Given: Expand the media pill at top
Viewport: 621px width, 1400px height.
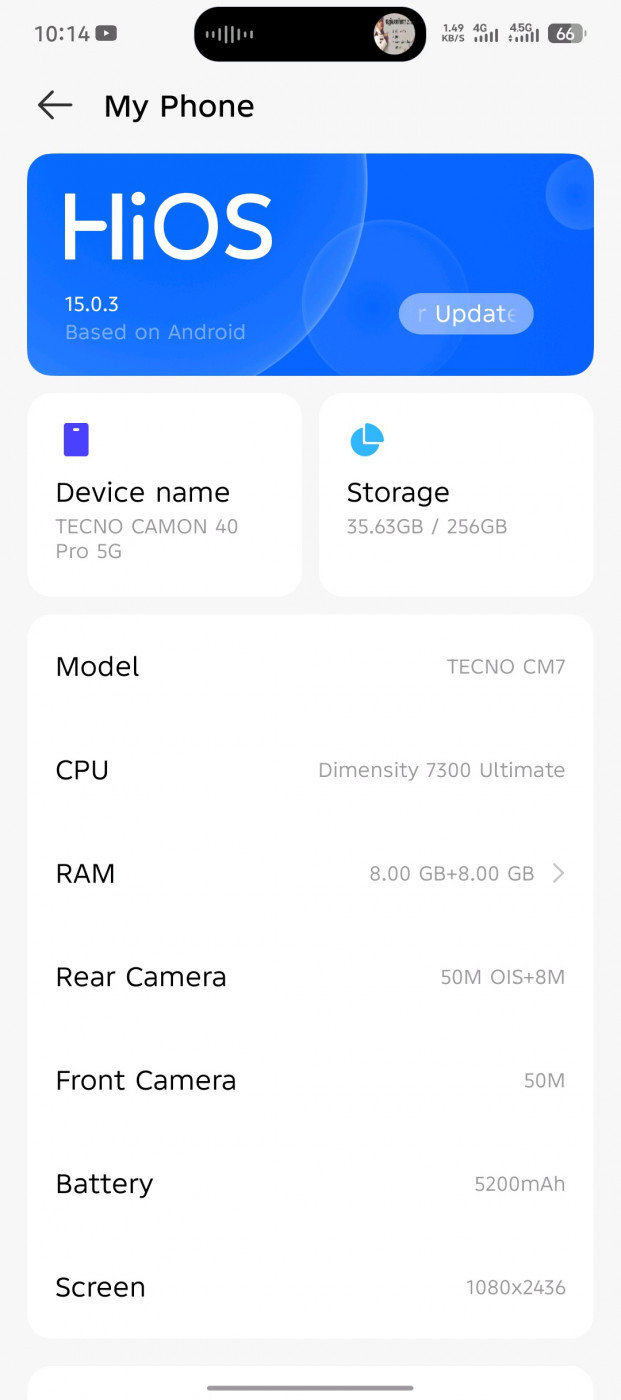Looking at the screenshot, I should pos(310,34).
